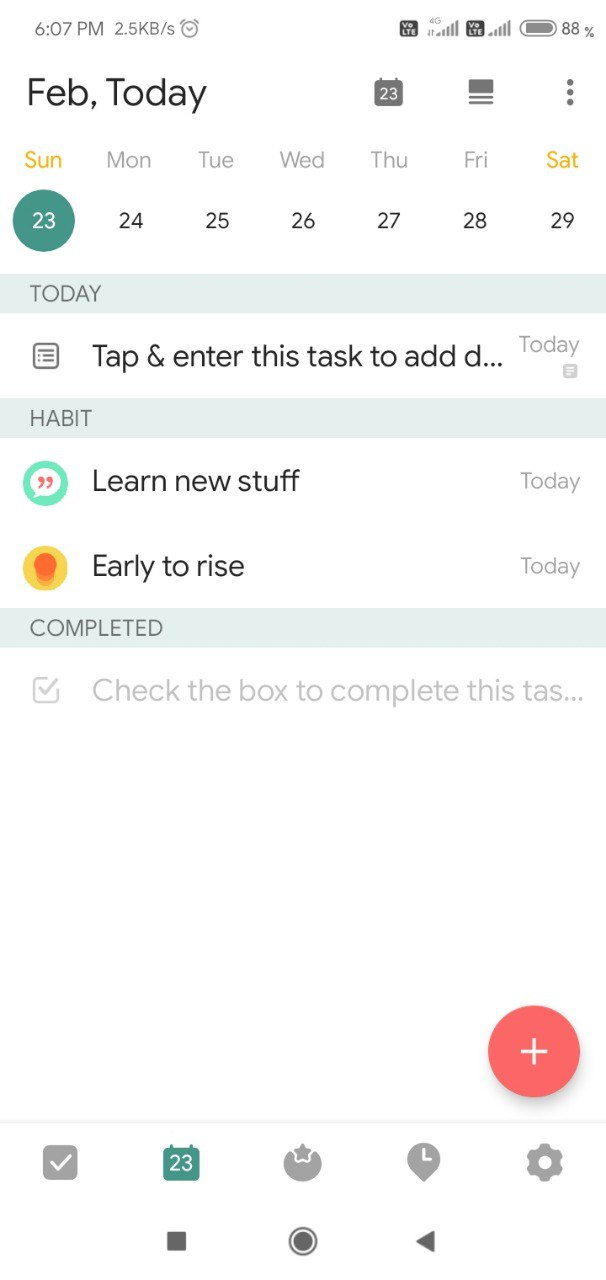Select Saturday 29 in the week strip
The width and height of the screenshot is (606, 1280).
[x=562, y=221]
